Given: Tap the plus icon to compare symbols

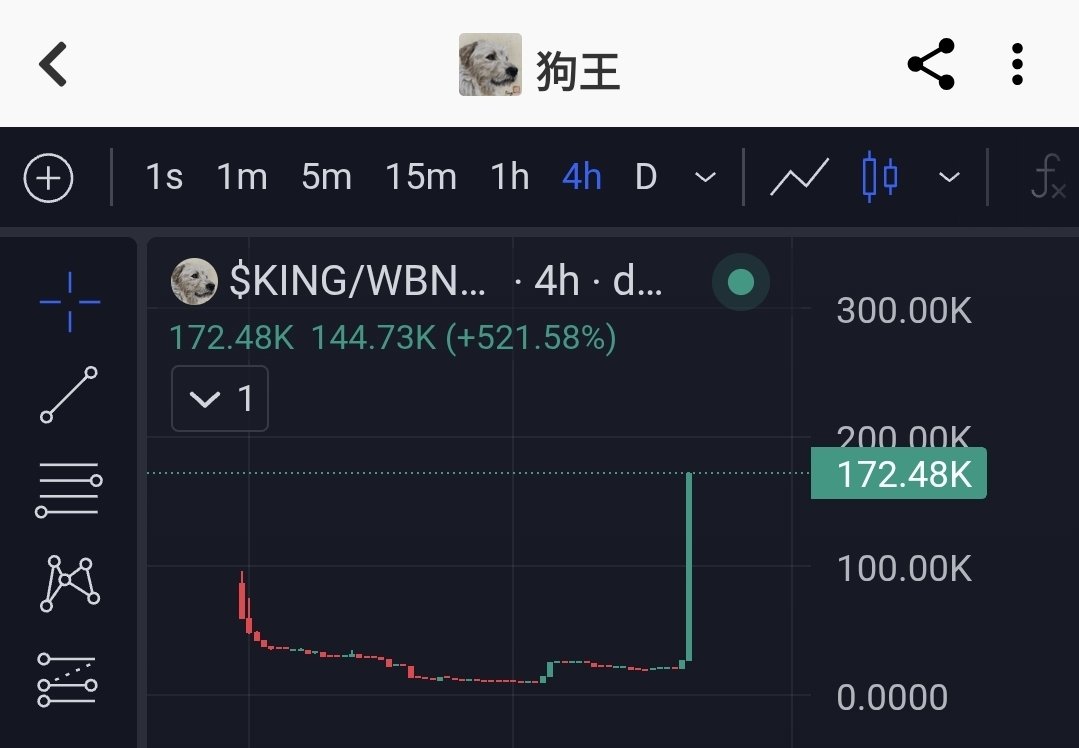Looking at the screenshot, I should [x=49, y=179].
